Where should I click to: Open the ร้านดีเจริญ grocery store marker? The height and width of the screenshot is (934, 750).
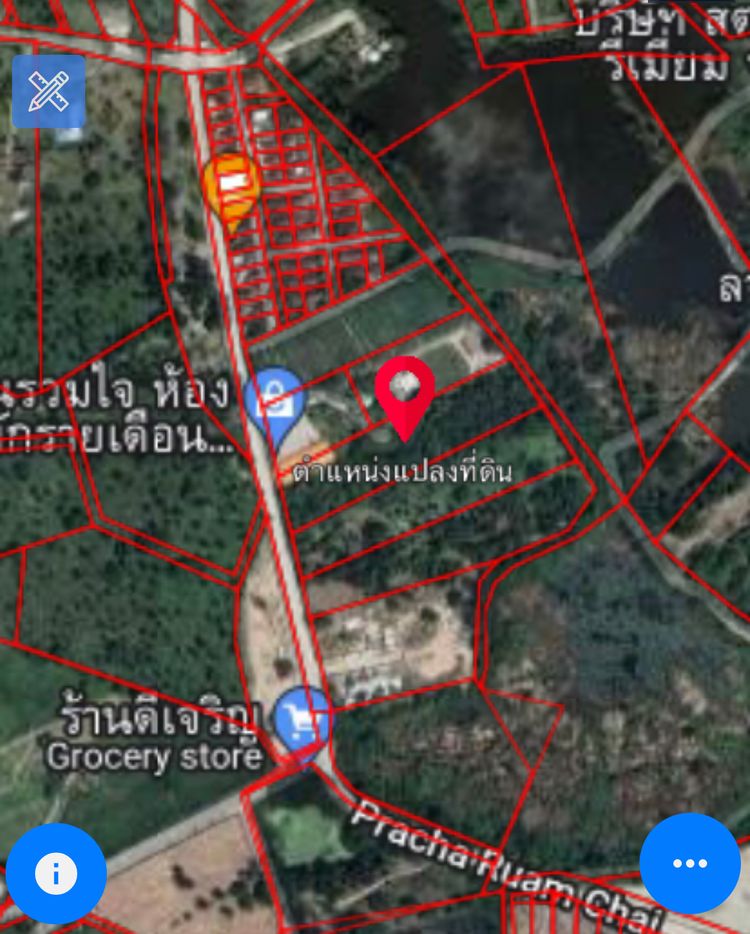(x=302, y=718)
